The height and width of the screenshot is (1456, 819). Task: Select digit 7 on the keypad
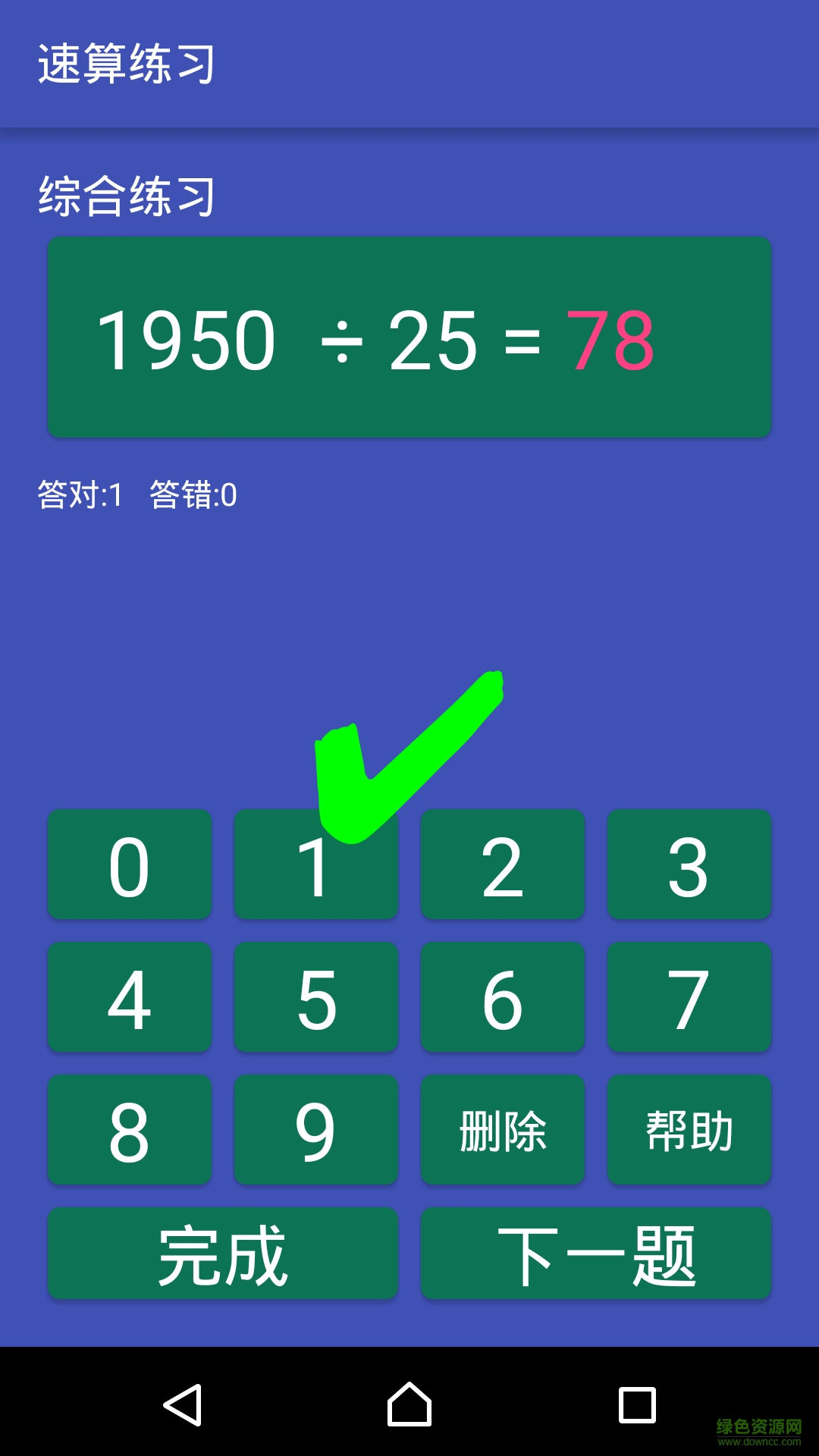pyautogui.click(x=689, y=998)
